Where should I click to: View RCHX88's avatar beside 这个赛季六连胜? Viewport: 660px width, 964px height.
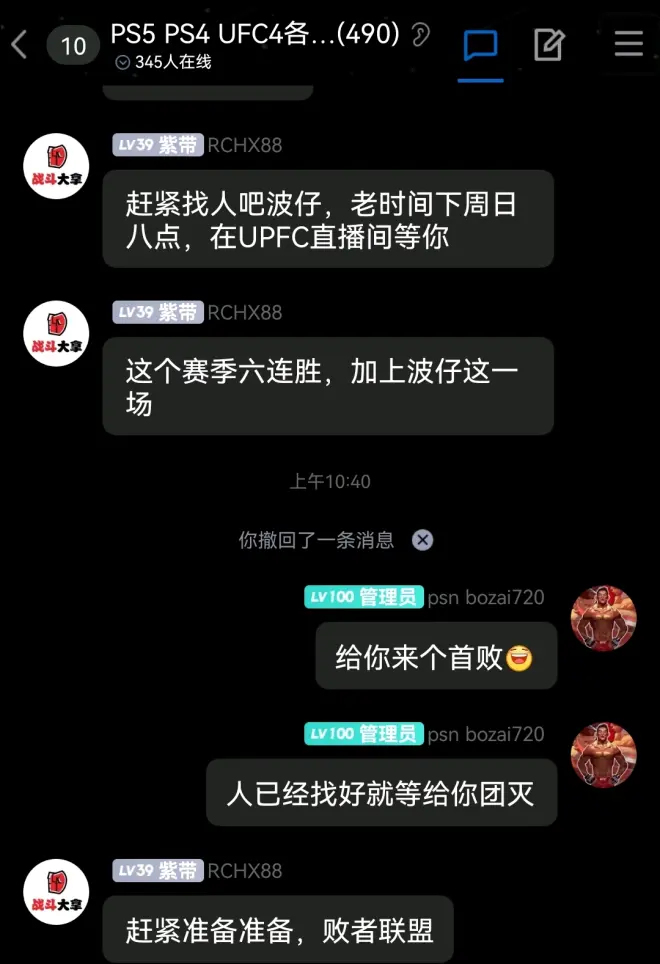pos(57,333)
